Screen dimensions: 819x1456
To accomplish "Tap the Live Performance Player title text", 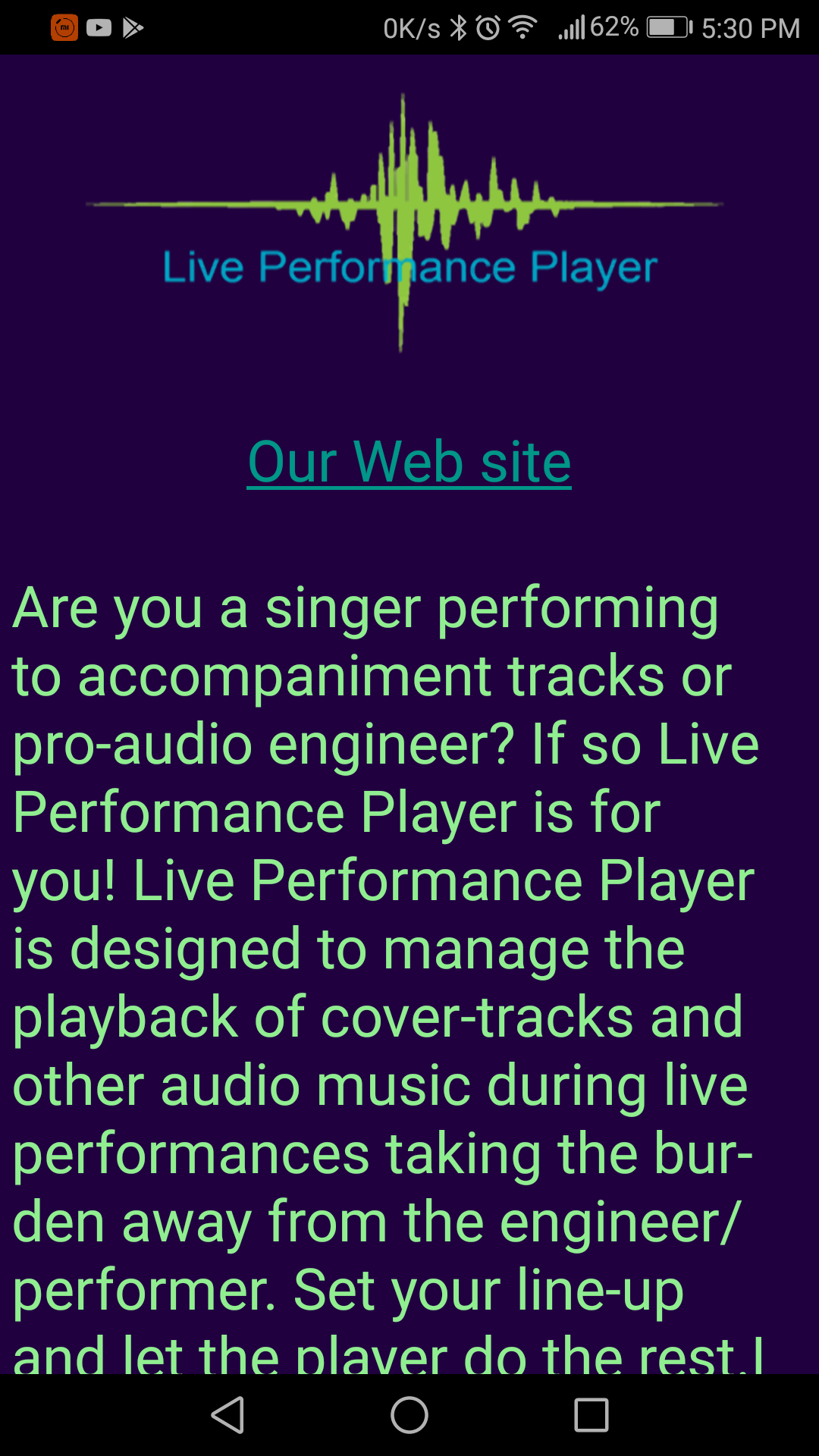I will 408,267.
